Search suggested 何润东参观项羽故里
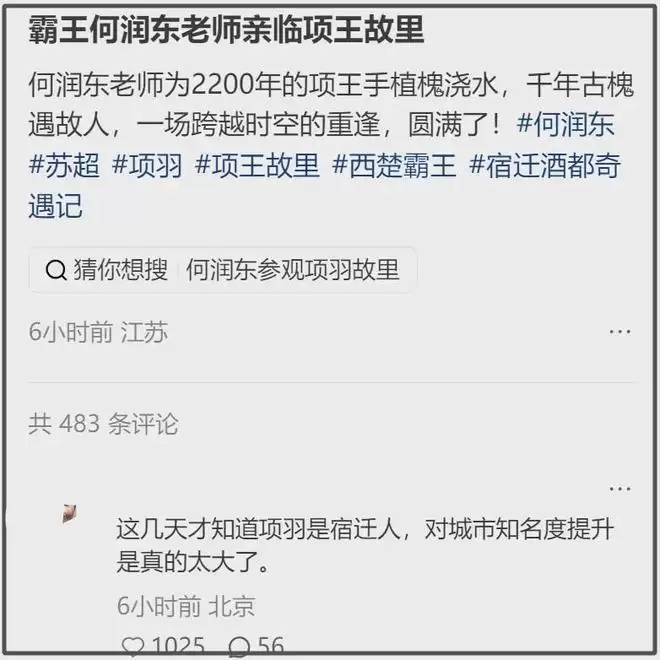This screenshot has height=660, width=660. [x=292, y=270]
